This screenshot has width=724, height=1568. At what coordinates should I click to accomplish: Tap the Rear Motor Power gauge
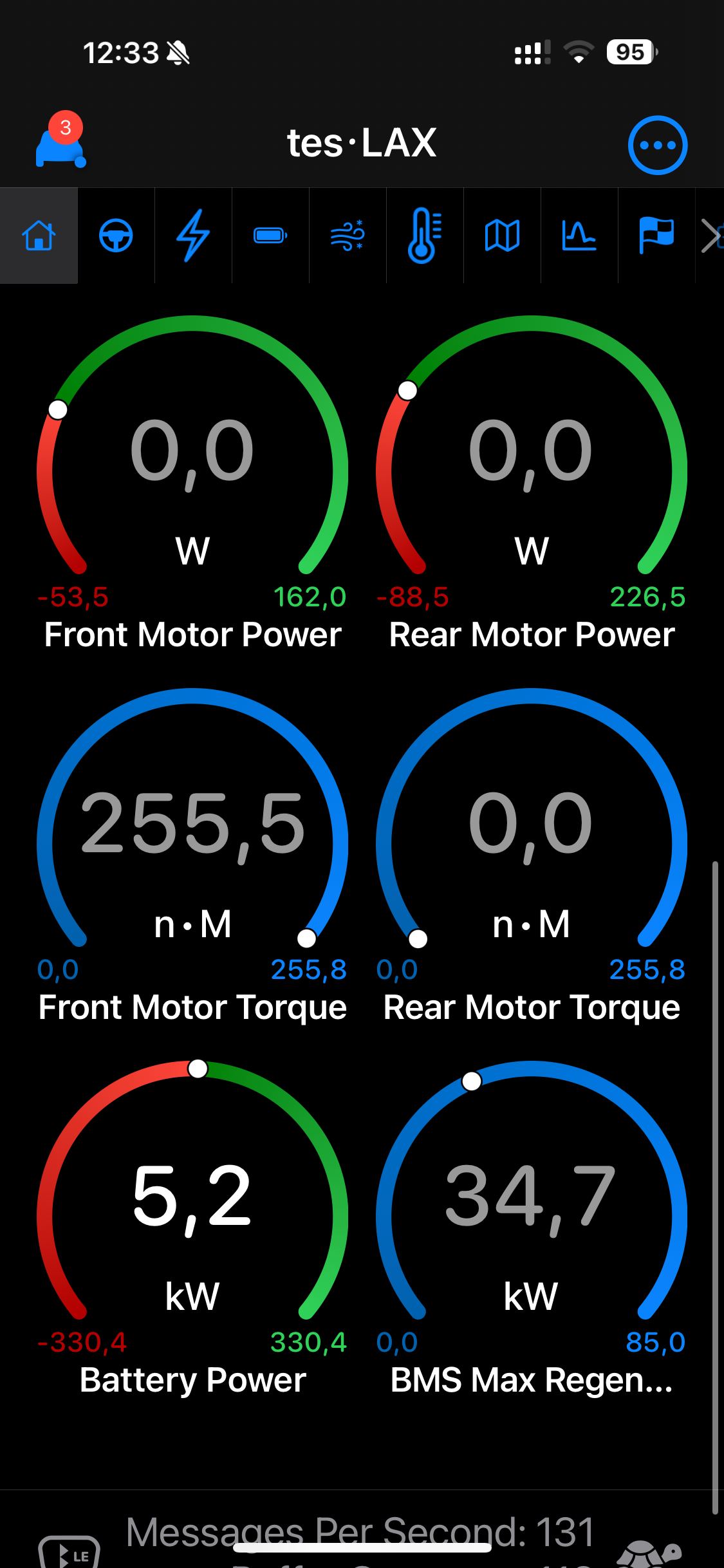click(532, 483)
